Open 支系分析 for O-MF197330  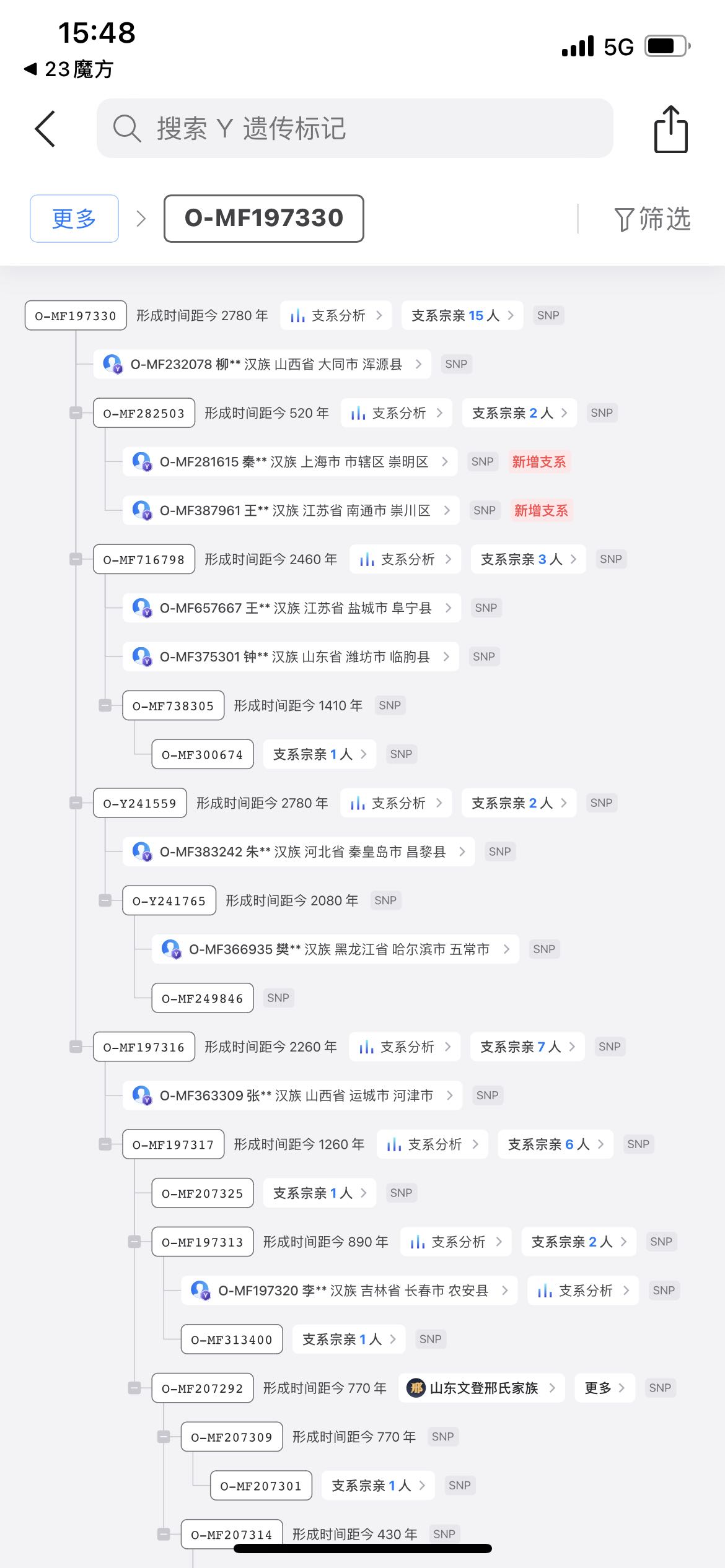pyautogui.click(x=336, y=316)
